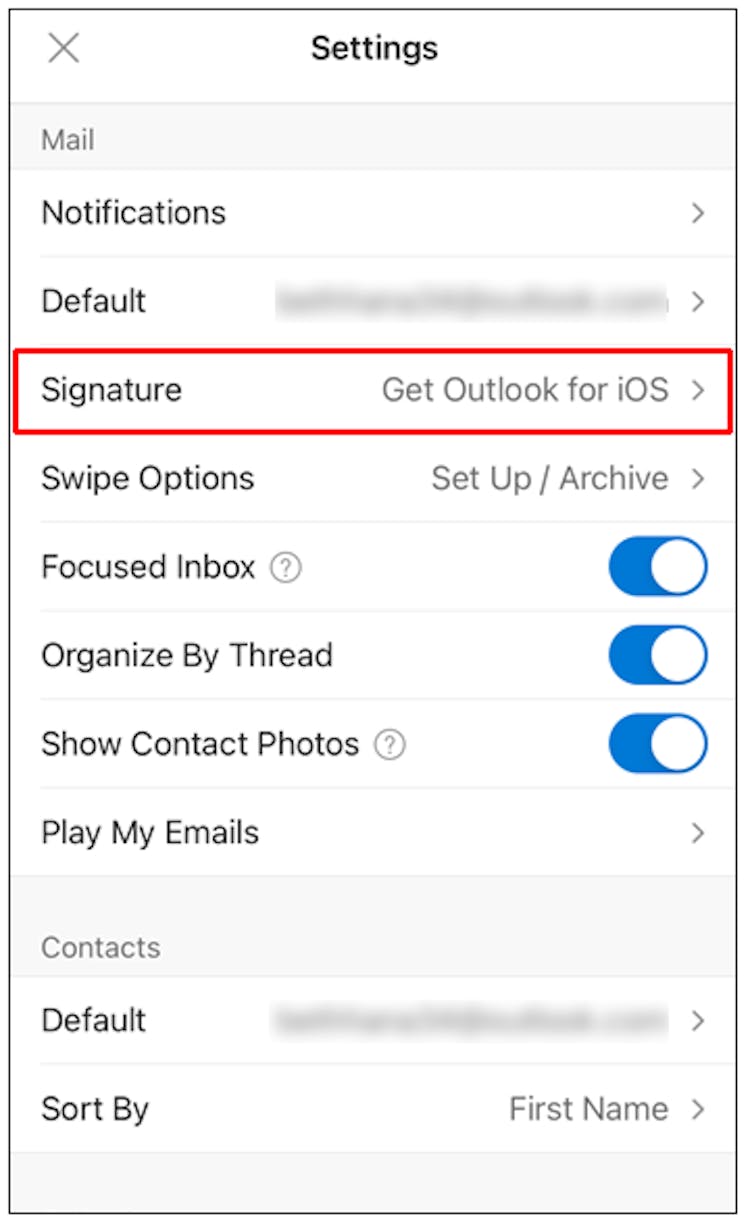Open the Default account row under Contacts
This screenshot has height=1229, width=750.
tap(374, 1020)
